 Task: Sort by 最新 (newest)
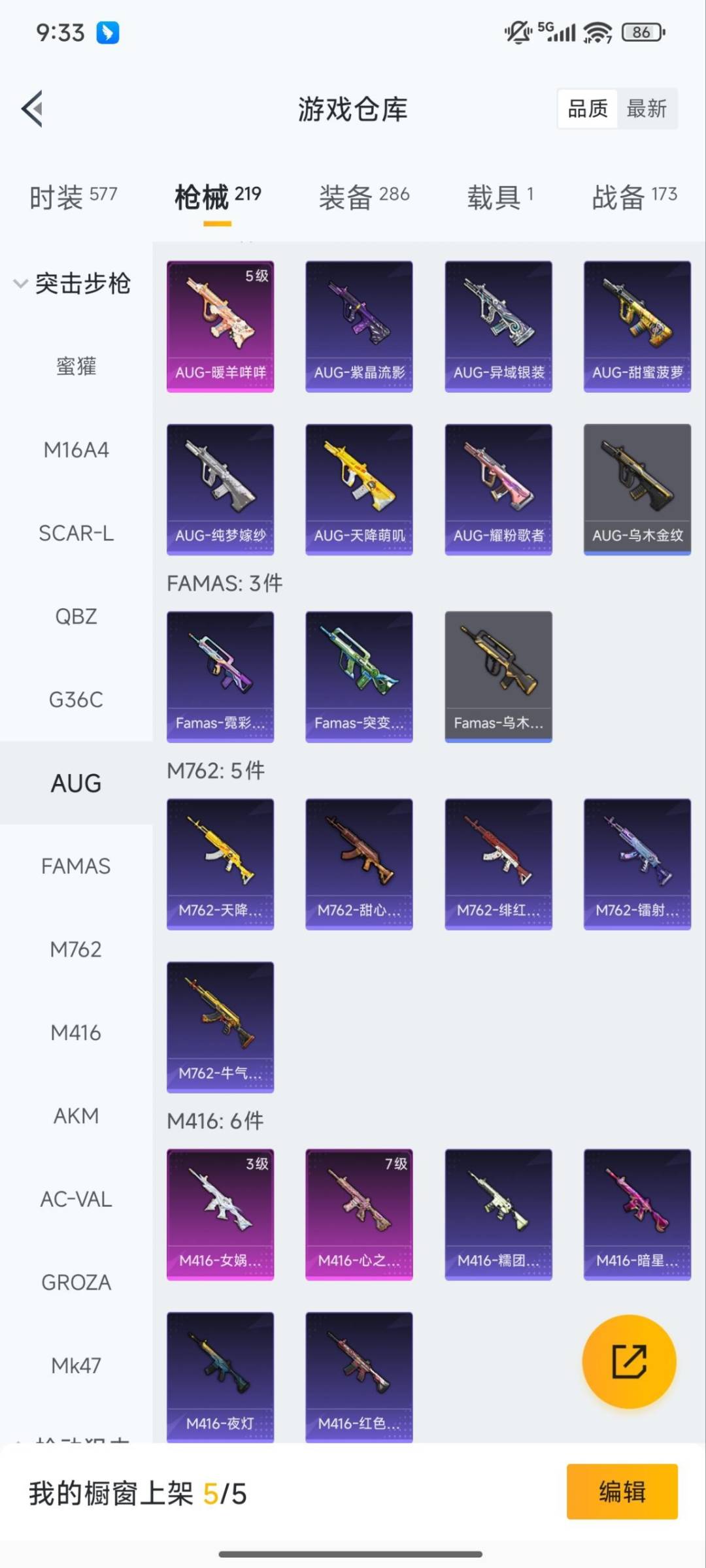[x=646, y=108]
